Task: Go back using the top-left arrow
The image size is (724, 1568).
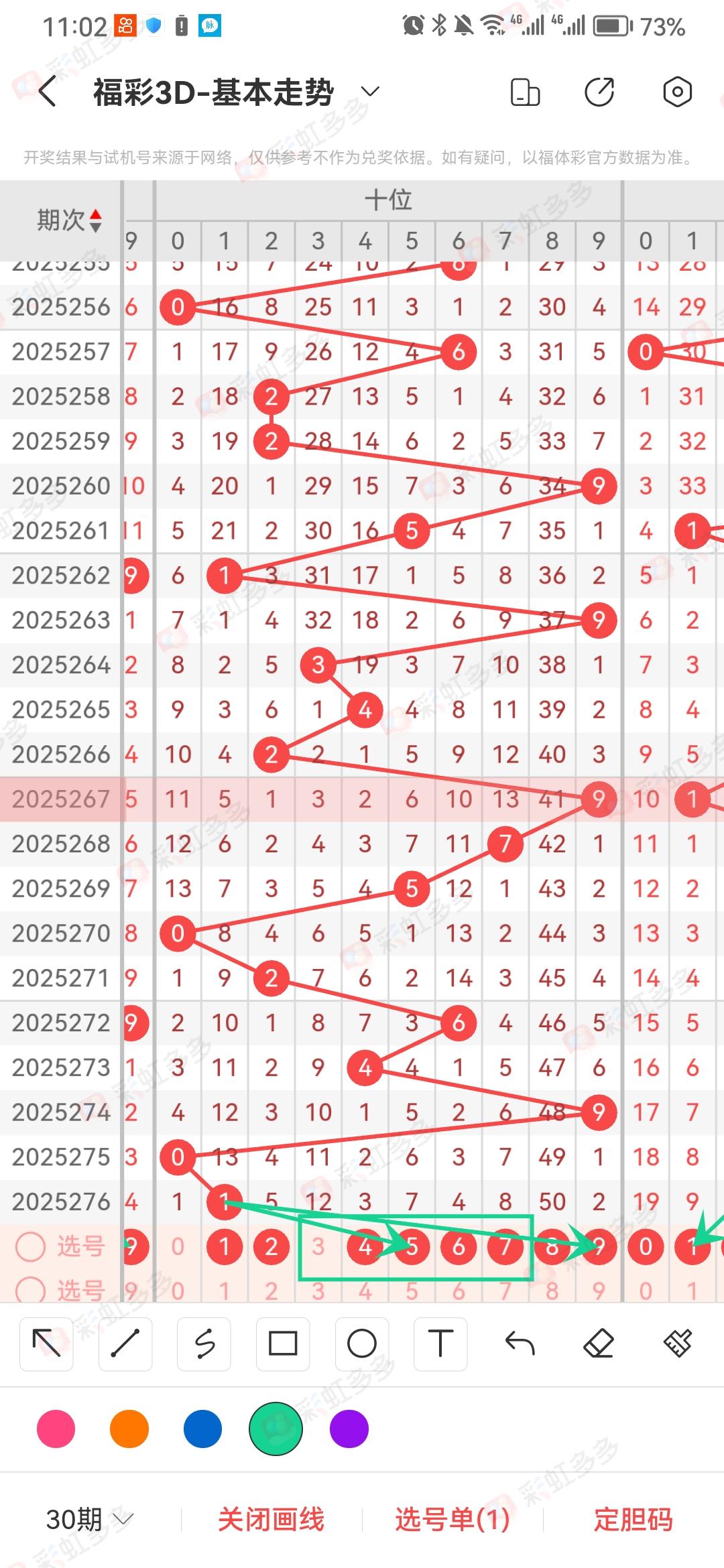Action: coord(48,92)
